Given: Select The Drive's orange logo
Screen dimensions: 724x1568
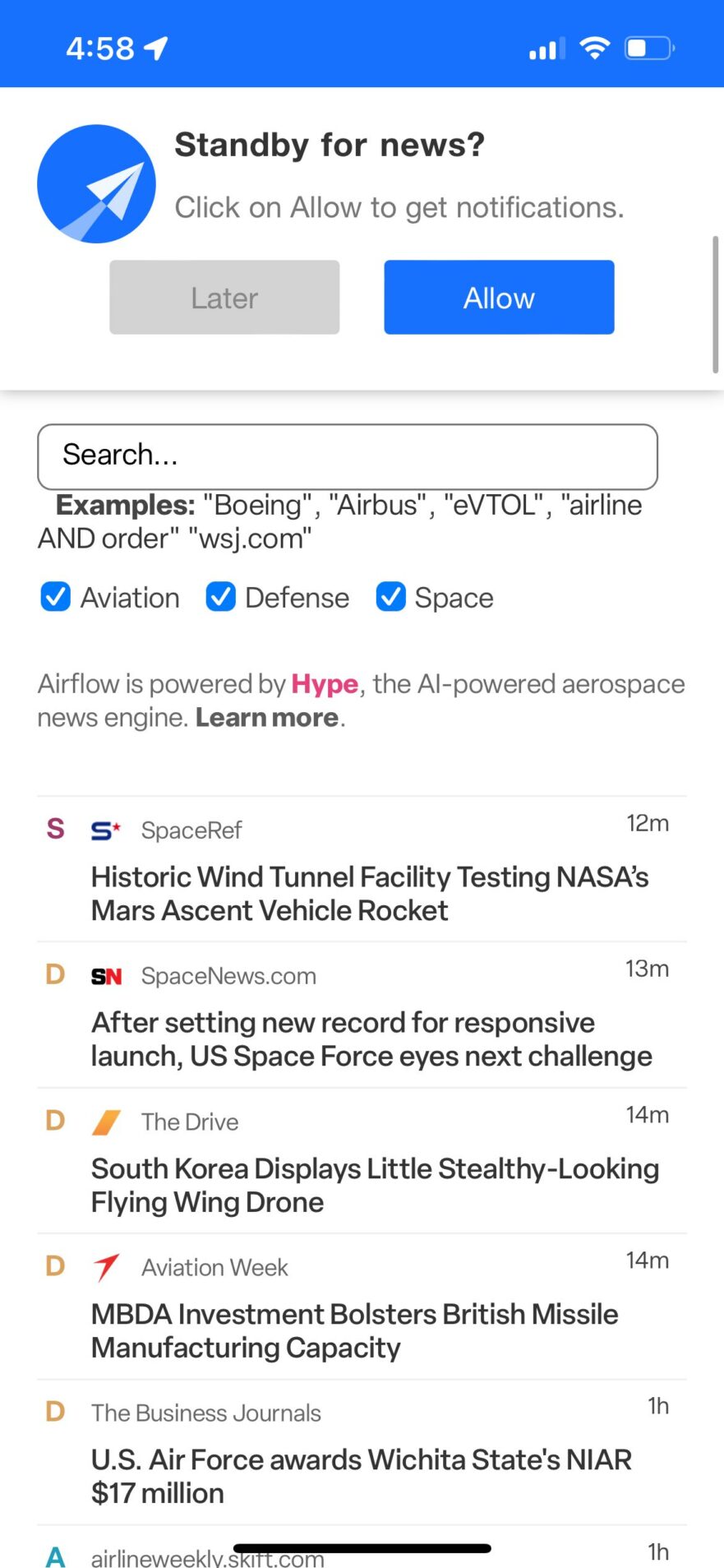Looking at the screenshot, I should (x=105, y=1121).
